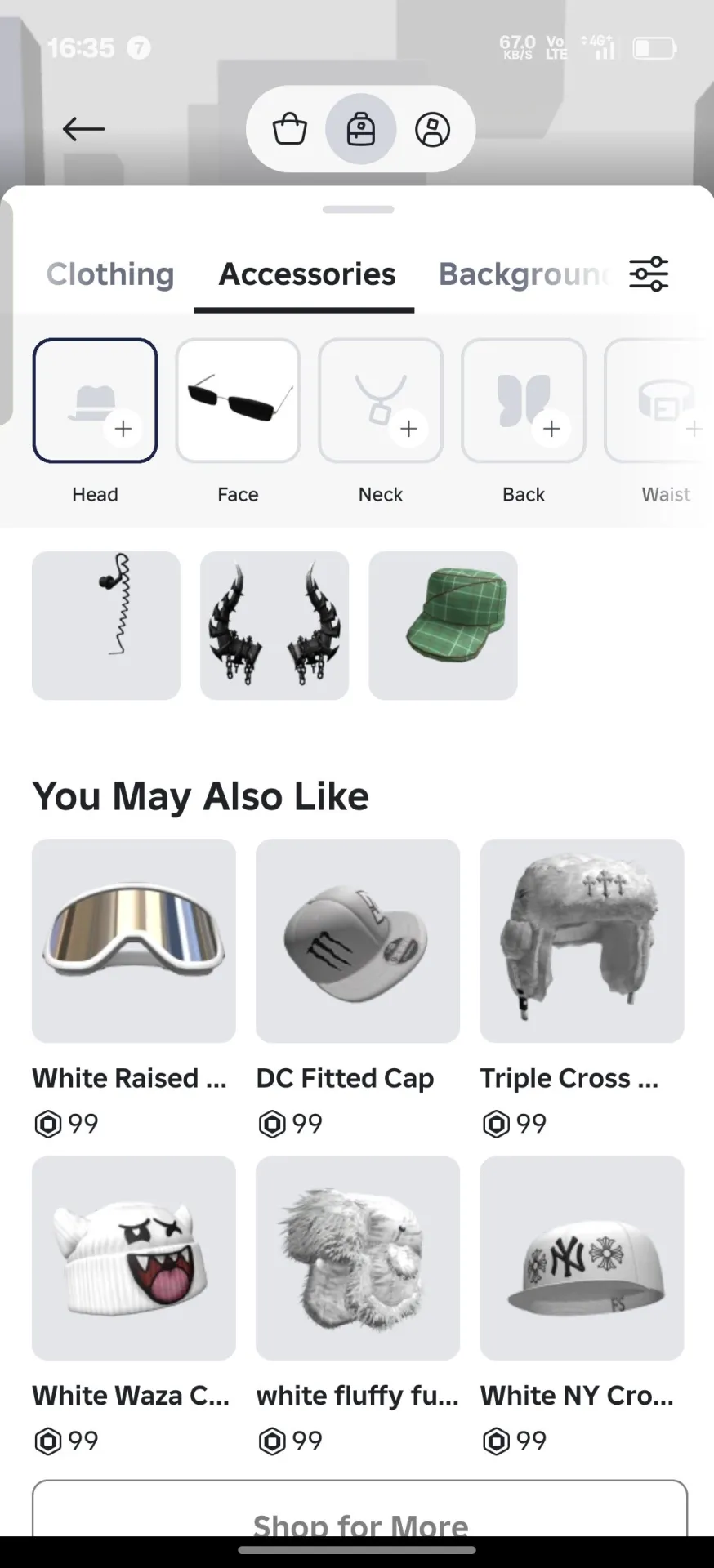
Task: Equip the black spiked horns
Action: coord(274,626)
